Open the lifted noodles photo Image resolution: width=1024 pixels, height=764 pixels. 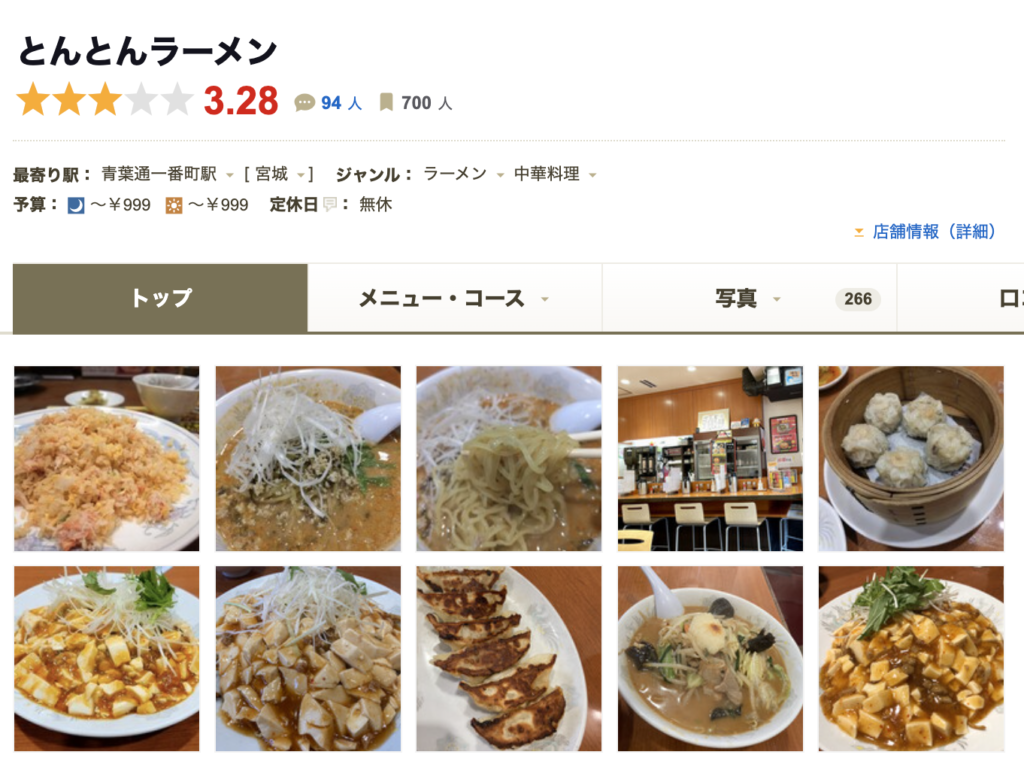pos(508,458)
